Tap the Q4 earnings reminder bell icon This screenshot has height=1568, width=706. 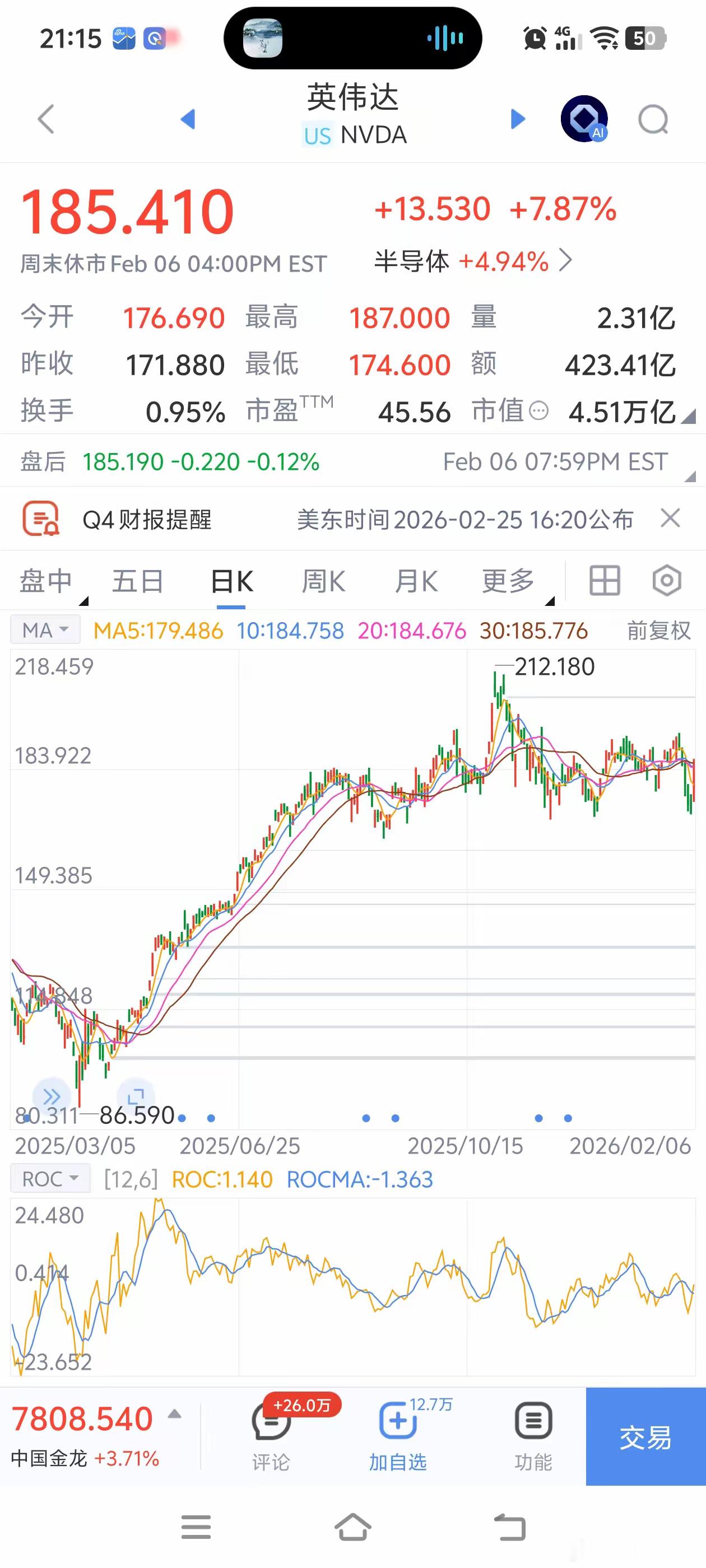click(x=41, y=519)
